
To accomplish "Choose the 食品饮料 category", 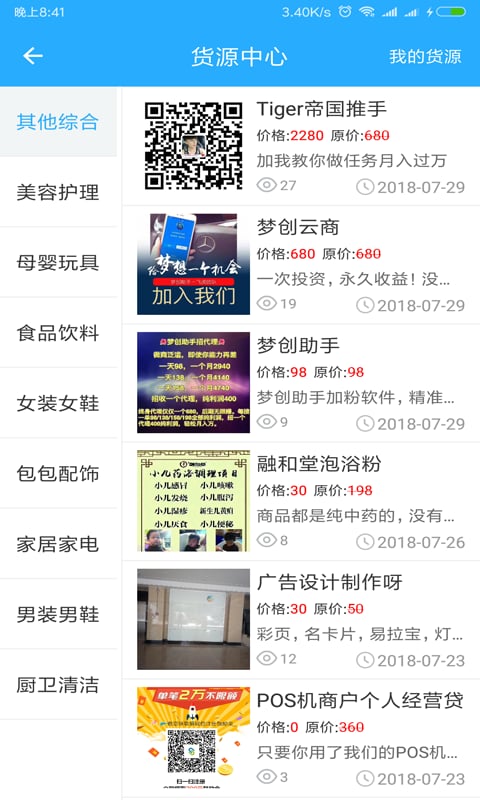I will pos(58,333).
